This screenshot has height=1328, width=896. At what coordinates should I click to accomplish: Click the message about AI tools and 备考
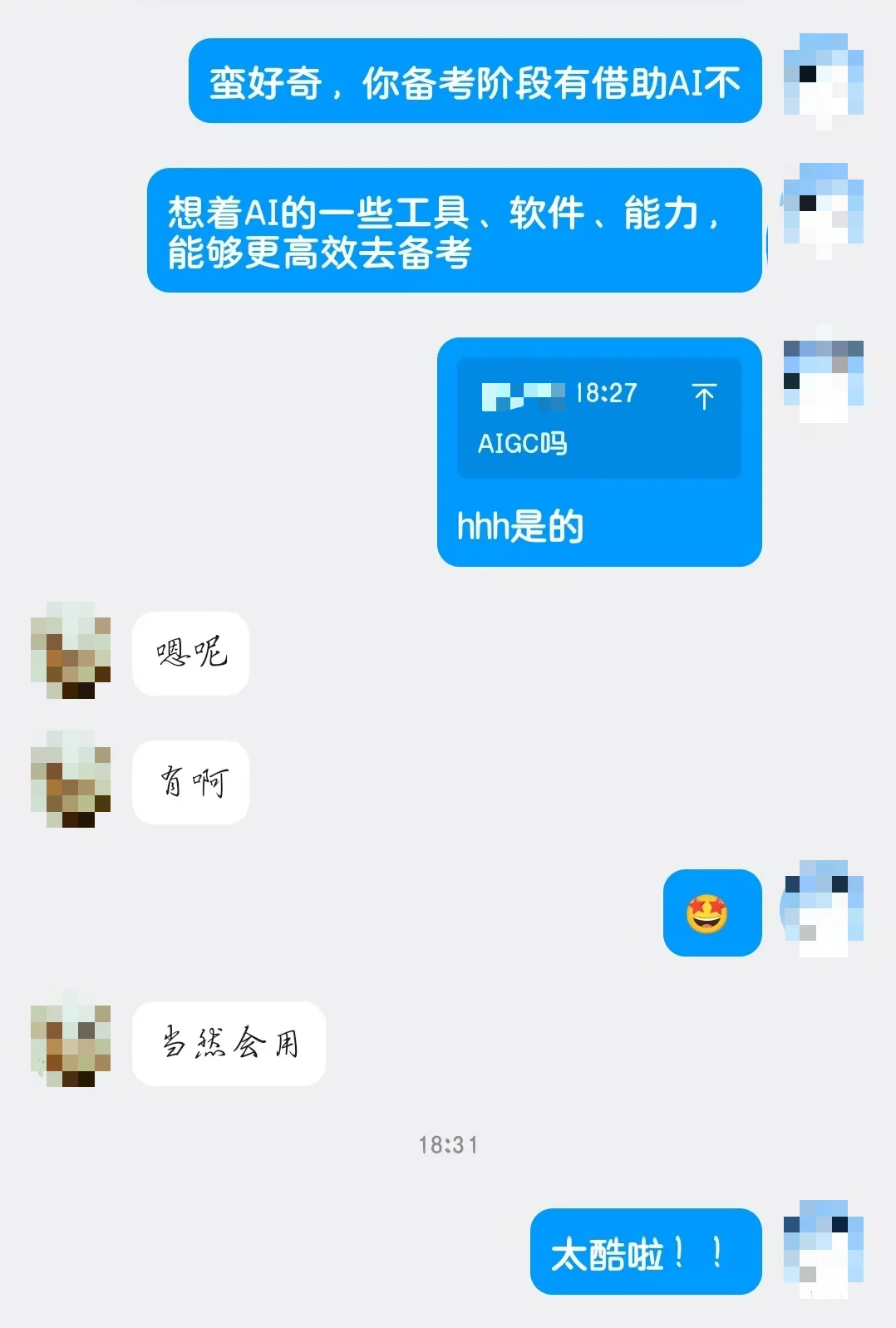tap(455, 231)
